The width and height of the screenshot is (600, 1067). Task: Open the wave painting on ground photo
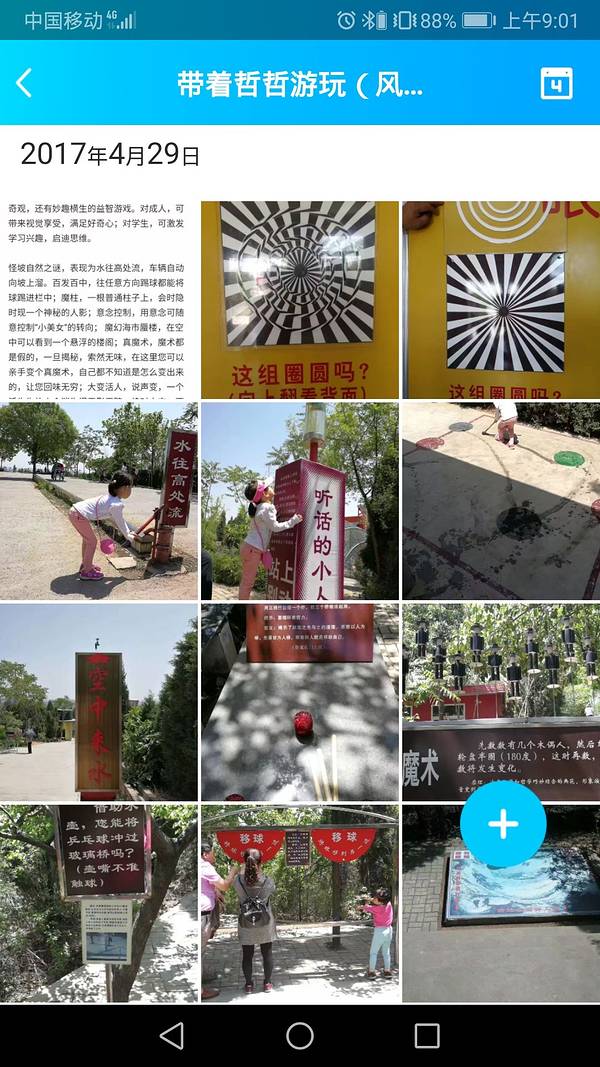coord(501,920)
